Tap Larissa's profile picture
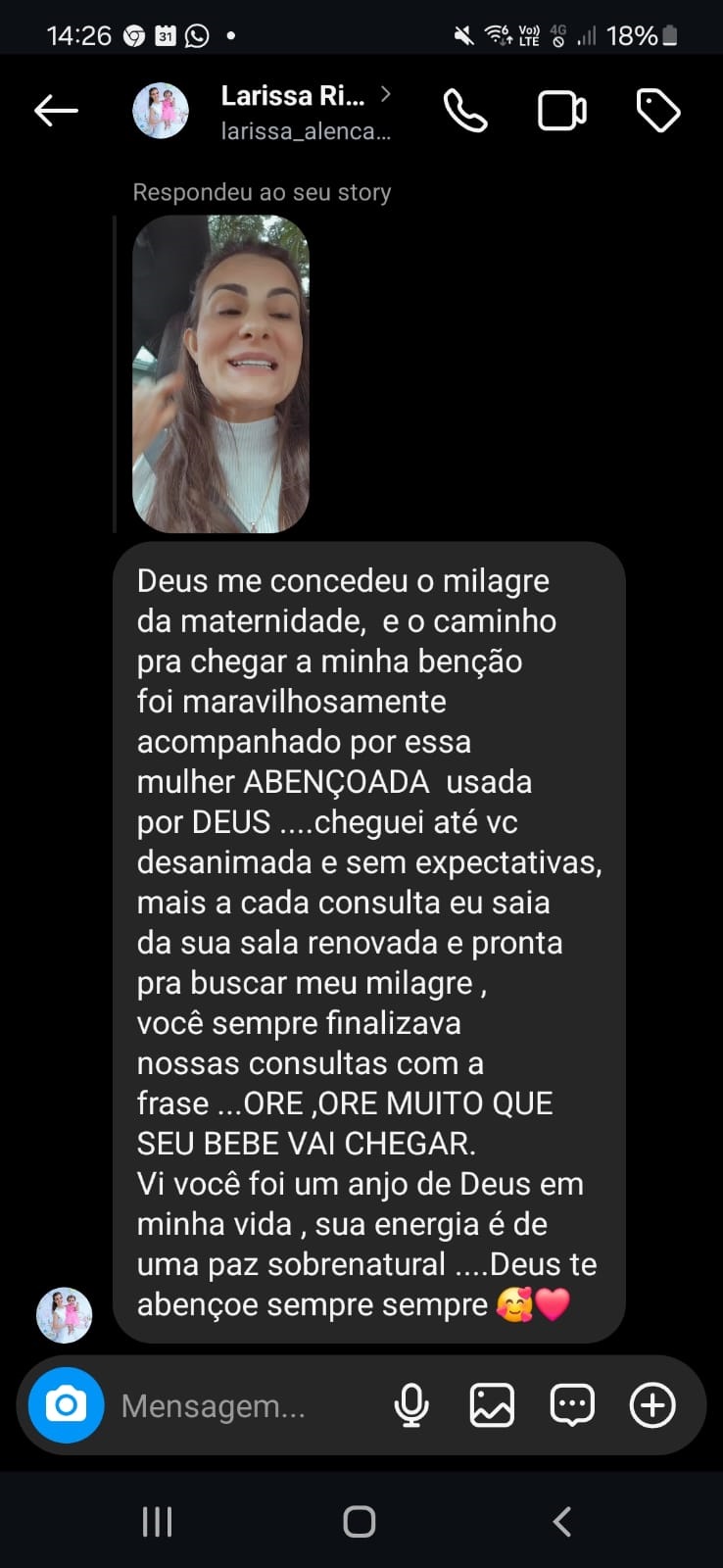Image resolution: width=723 pixels, height=1568 pixels. click(x=160, y=110)
